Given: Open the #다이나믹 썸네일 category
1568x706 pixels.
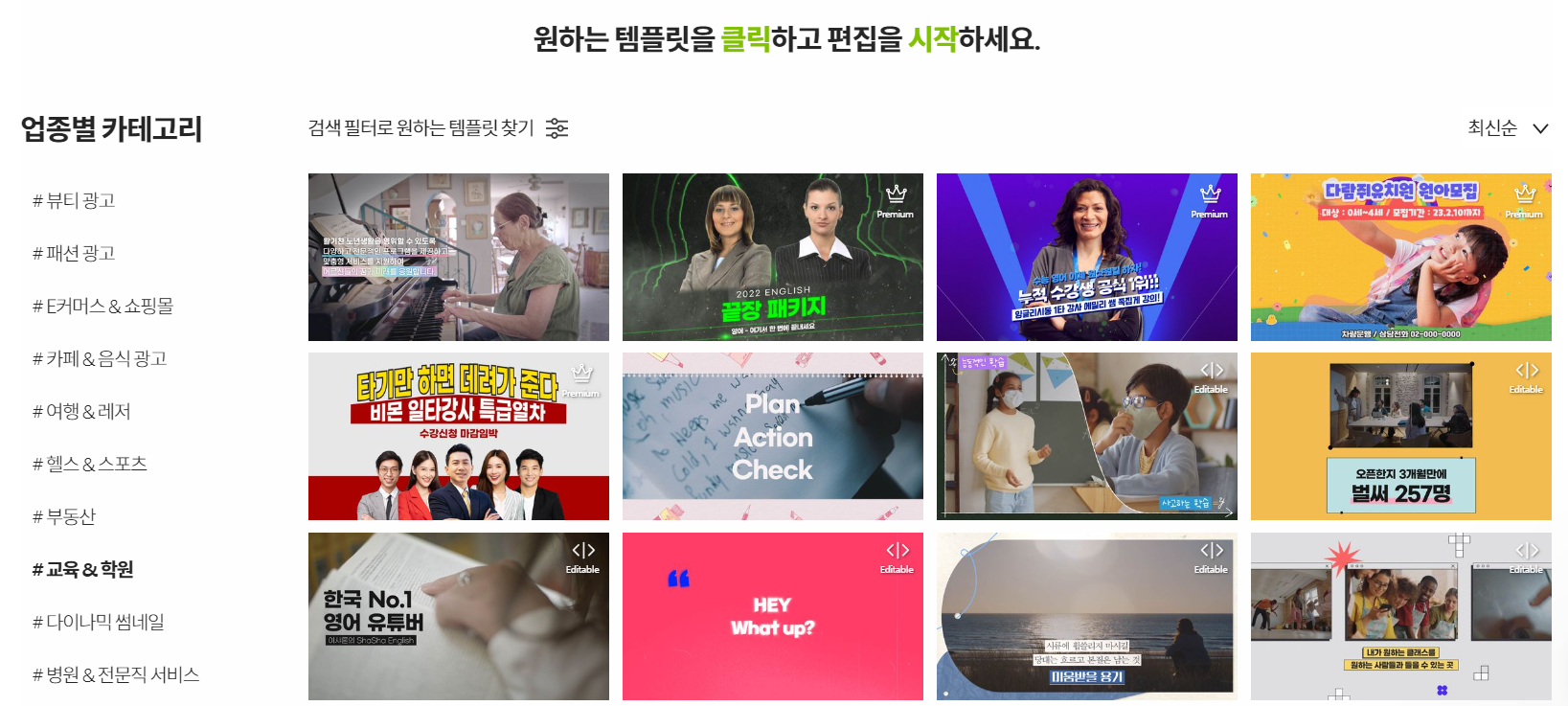Looking at the screenshot, I should click(99, 622).
